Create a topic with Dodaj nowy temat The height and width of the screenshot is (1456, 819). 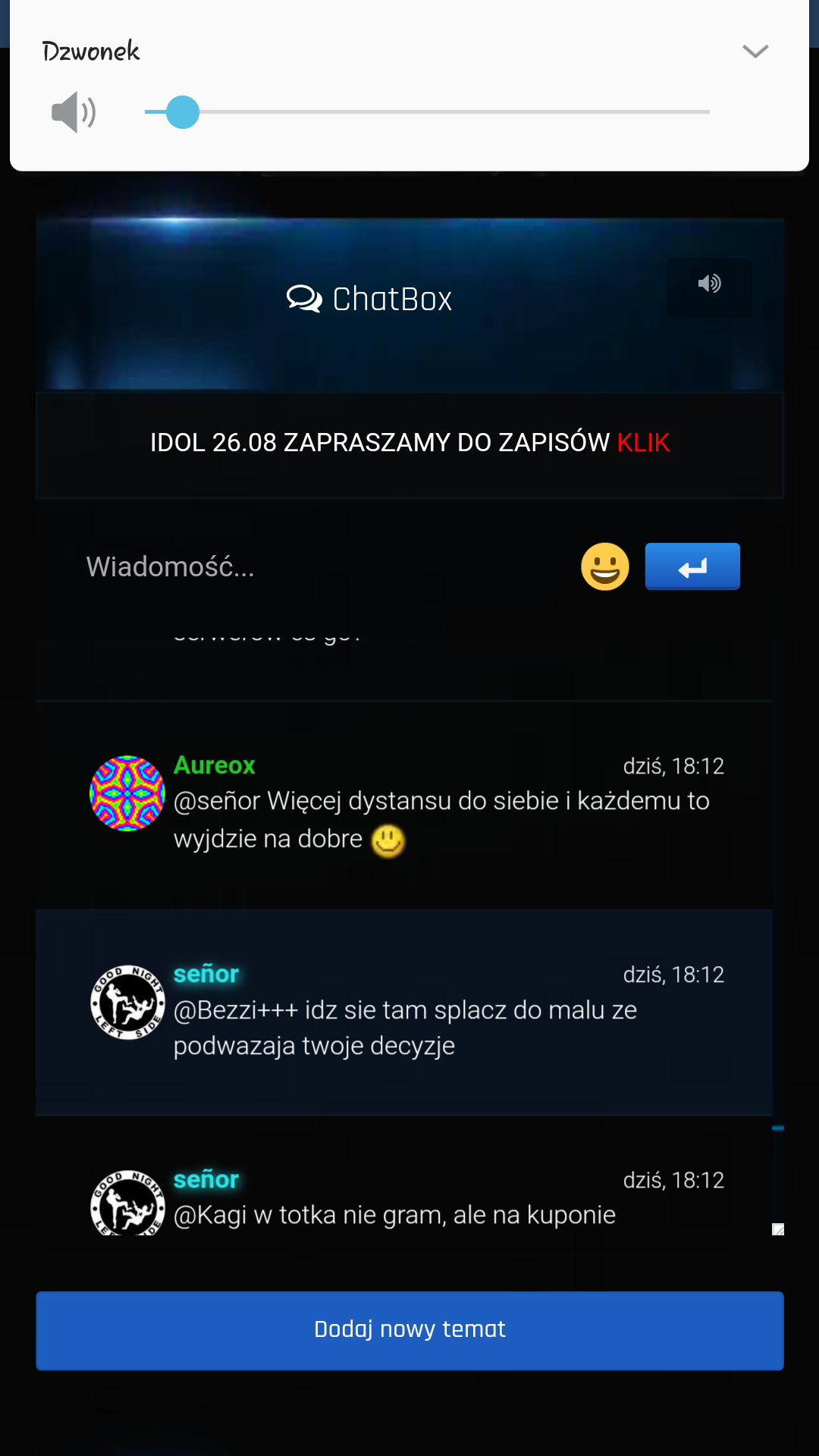[409, 1330]
